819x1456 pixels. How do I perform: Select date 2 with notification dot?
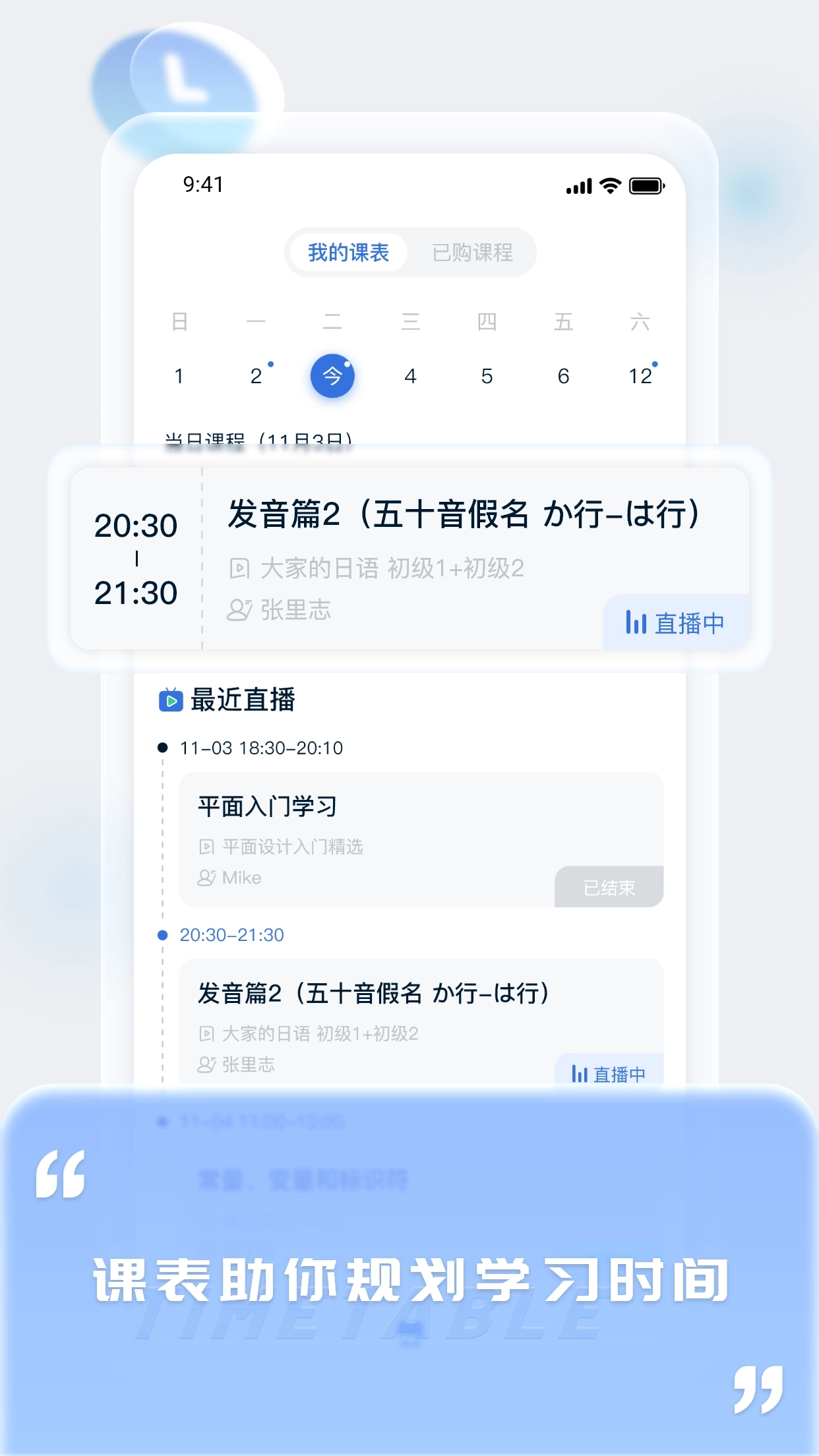[257, 376]
